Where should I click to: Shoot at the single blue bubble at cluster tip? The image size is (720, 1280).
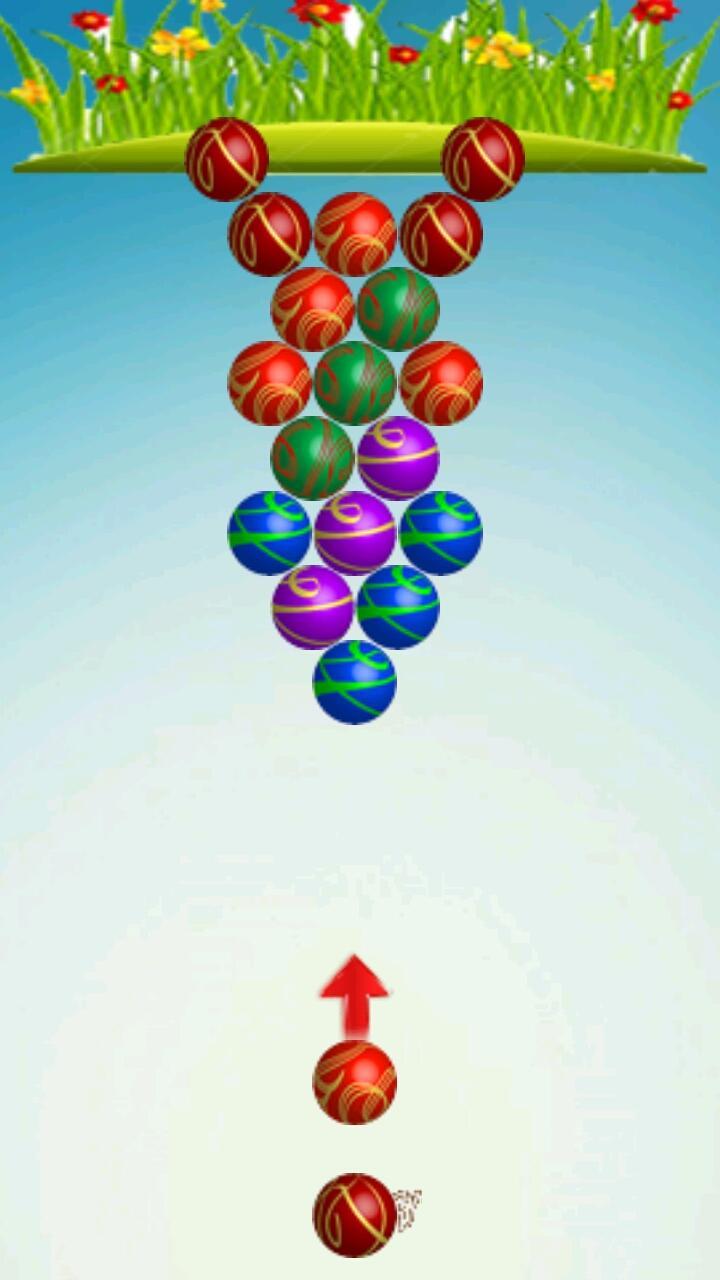point(354,682)
